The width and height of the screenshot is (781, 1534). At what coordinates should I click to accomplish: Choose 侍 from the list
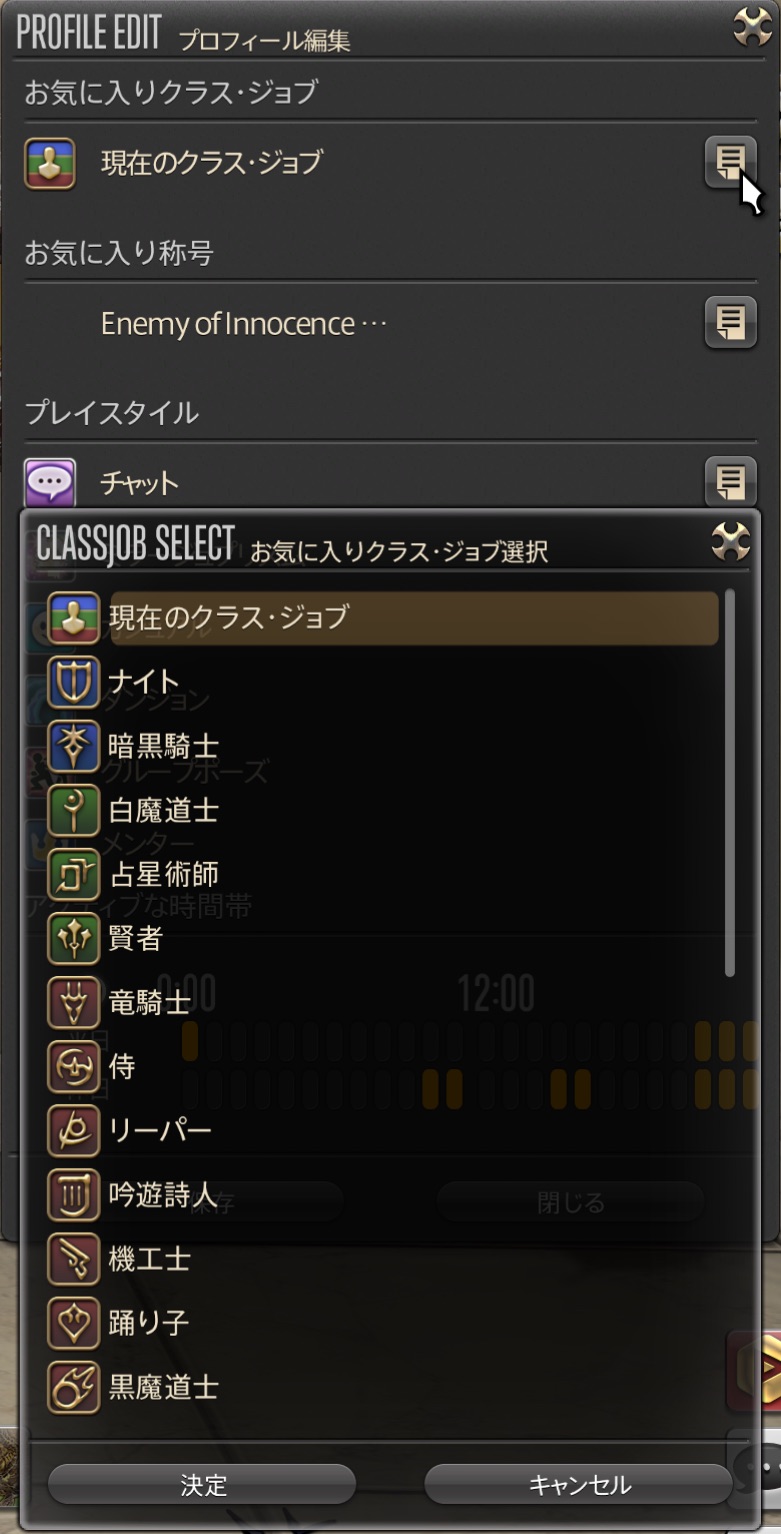pyautogui.click(x=383, y=1067)
